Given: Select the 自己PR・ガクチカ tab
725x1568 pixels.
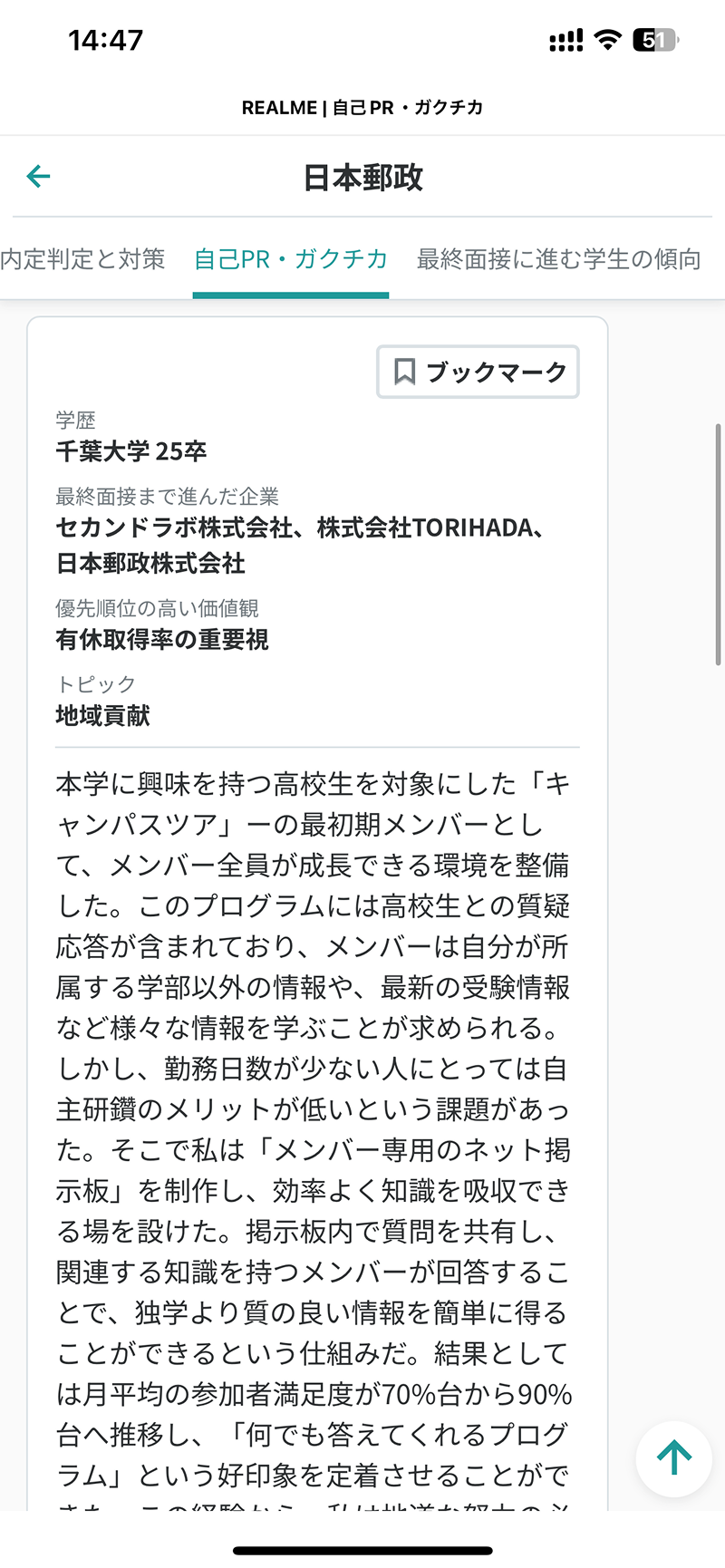Looking at the screenshot, I should pos(291,259).
